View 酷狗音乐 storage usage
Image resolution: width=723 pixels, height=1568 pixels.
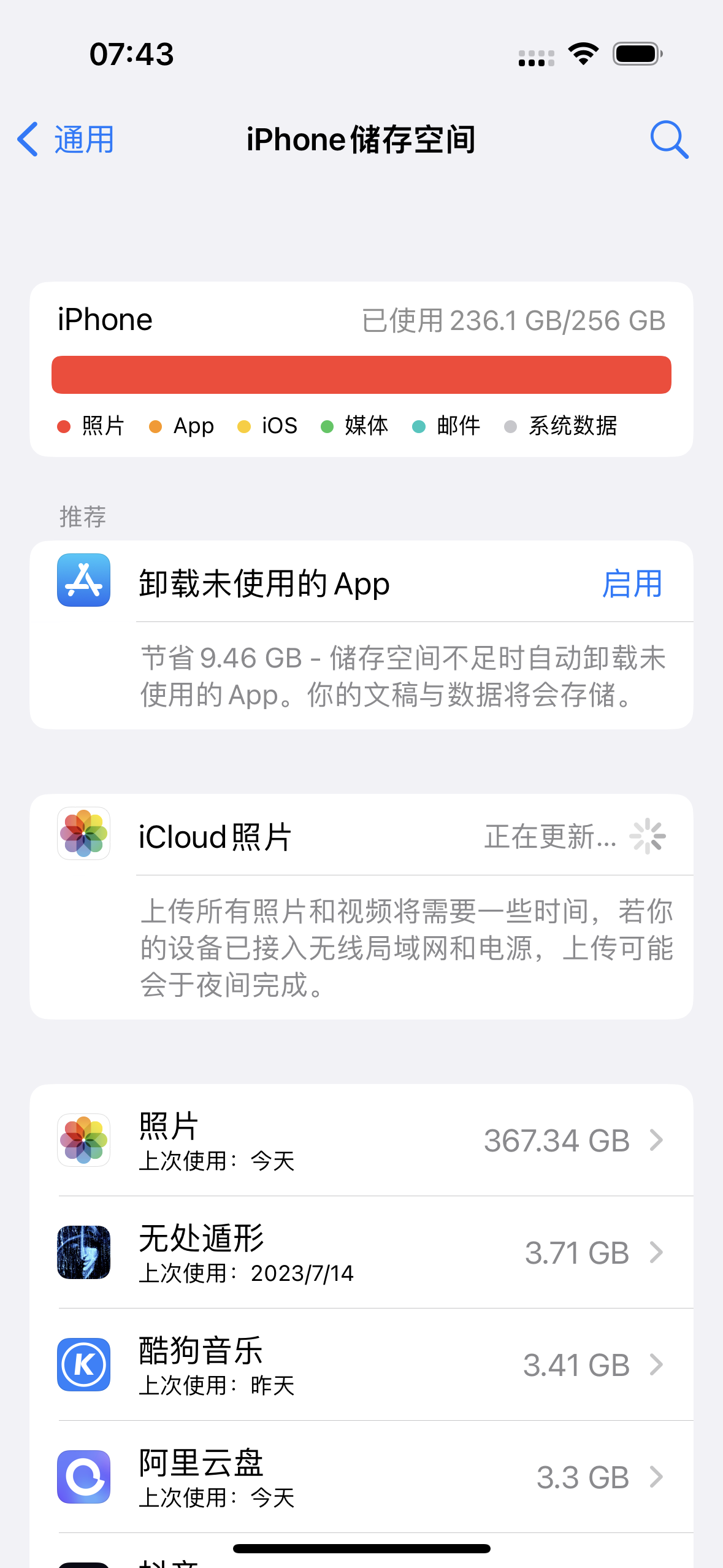tap(362, 1364)
